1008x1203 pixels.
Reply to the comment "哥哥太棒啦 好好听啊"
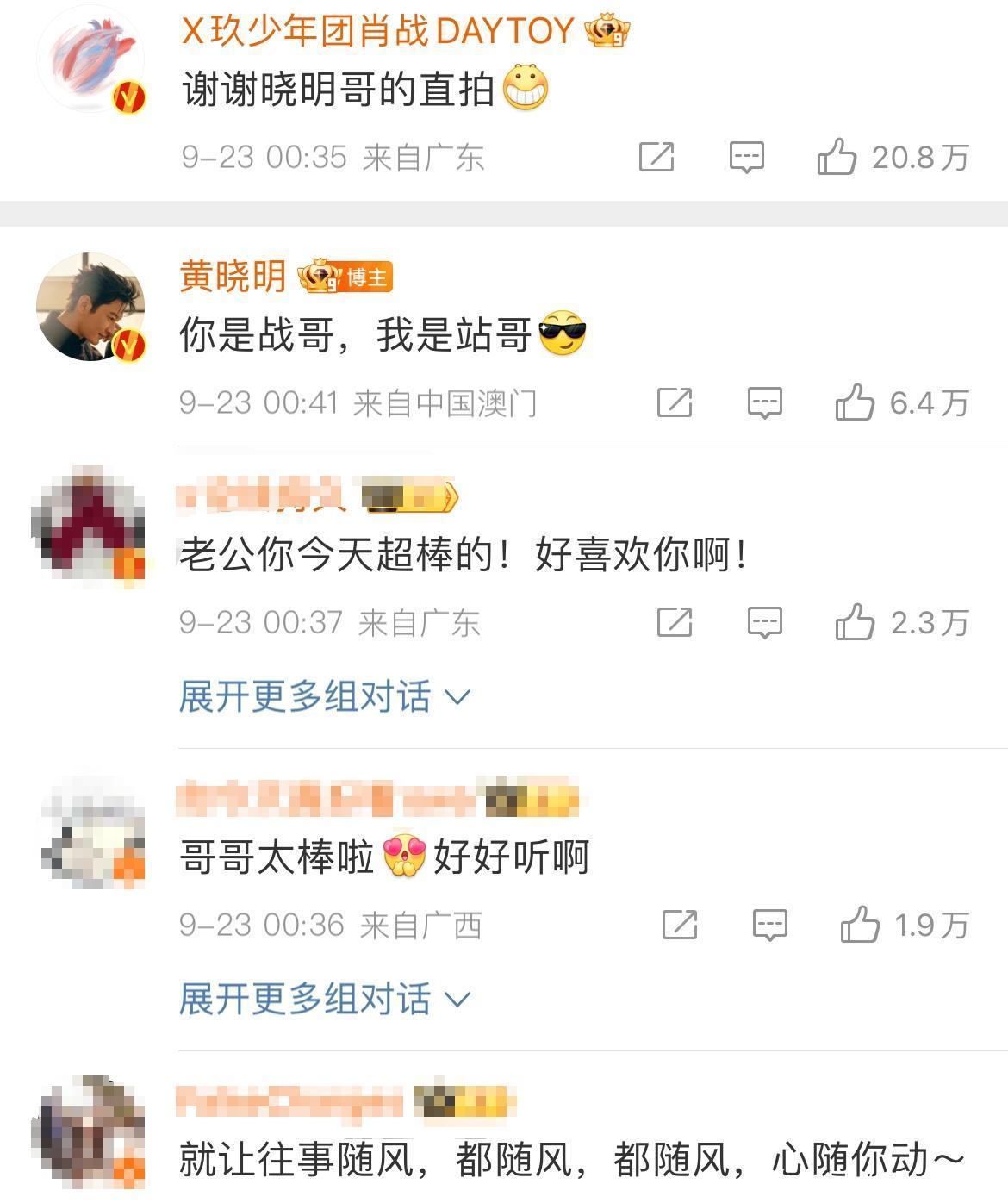point(769,925)
